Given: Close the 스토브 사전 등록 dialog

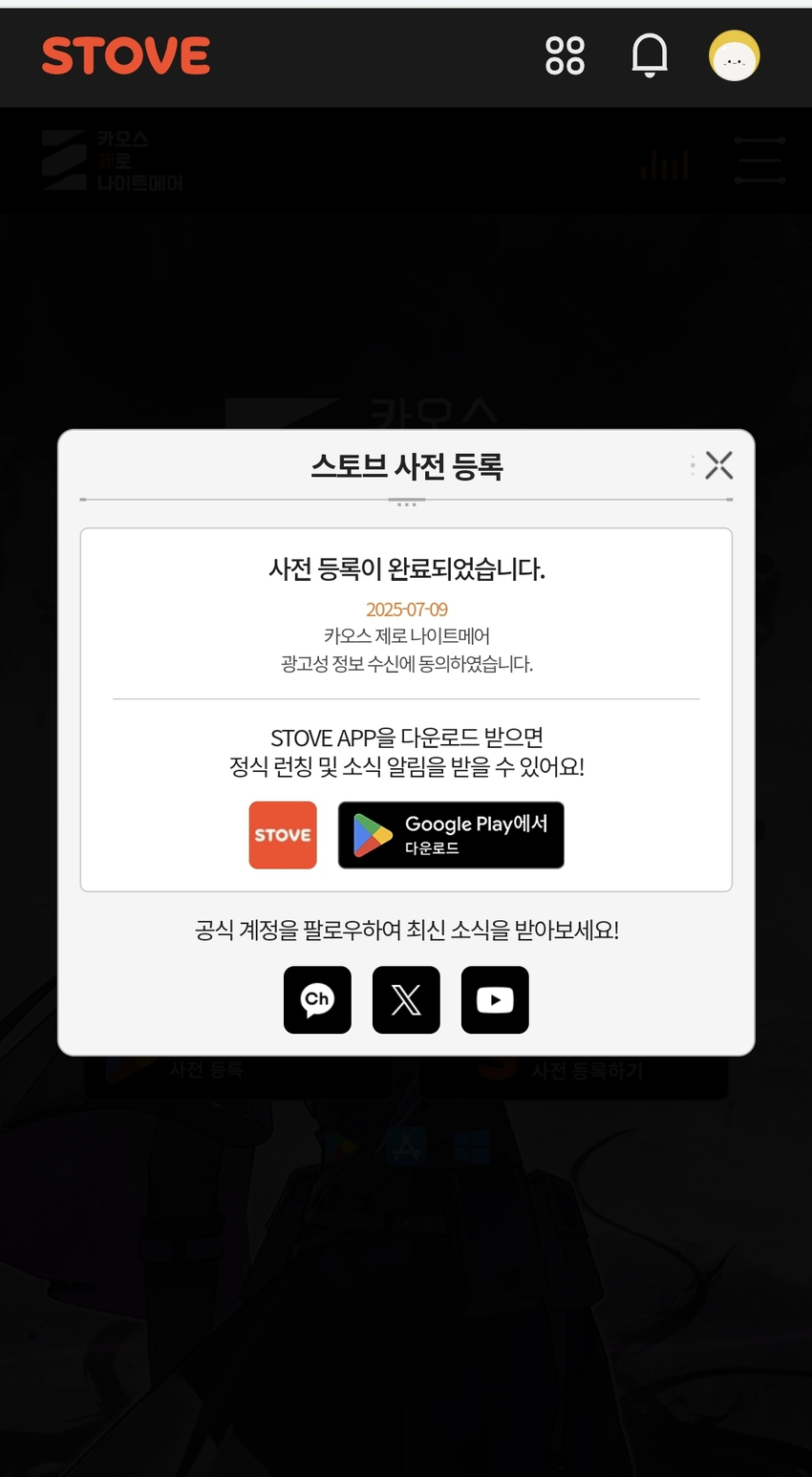Looking at the screenshot, I should tap(718, 465).
